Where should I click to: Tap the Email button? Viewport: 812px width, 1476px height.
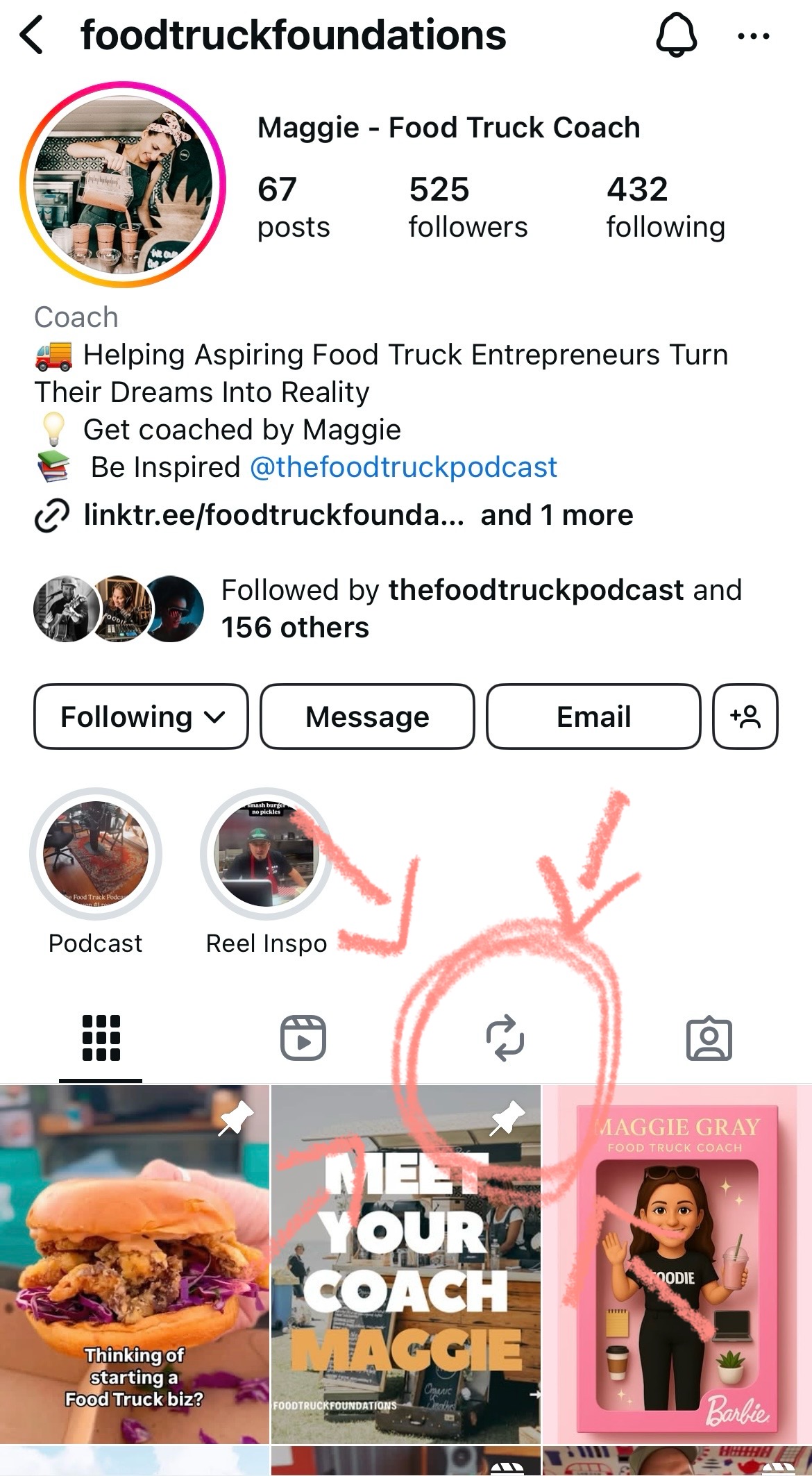coord(593,716)
